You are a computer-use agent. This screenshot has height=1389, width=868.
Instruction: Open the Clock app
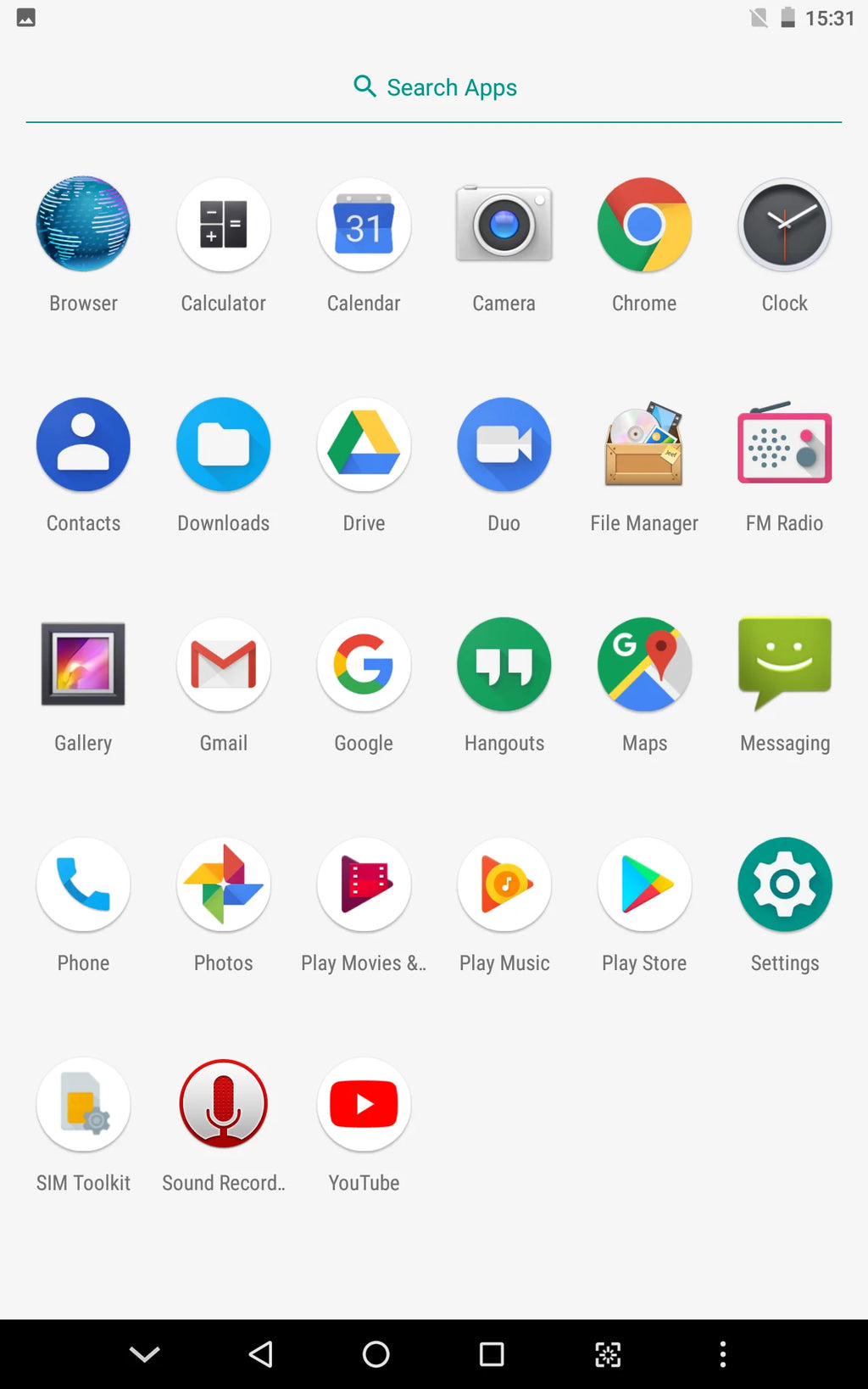point(784,225)
